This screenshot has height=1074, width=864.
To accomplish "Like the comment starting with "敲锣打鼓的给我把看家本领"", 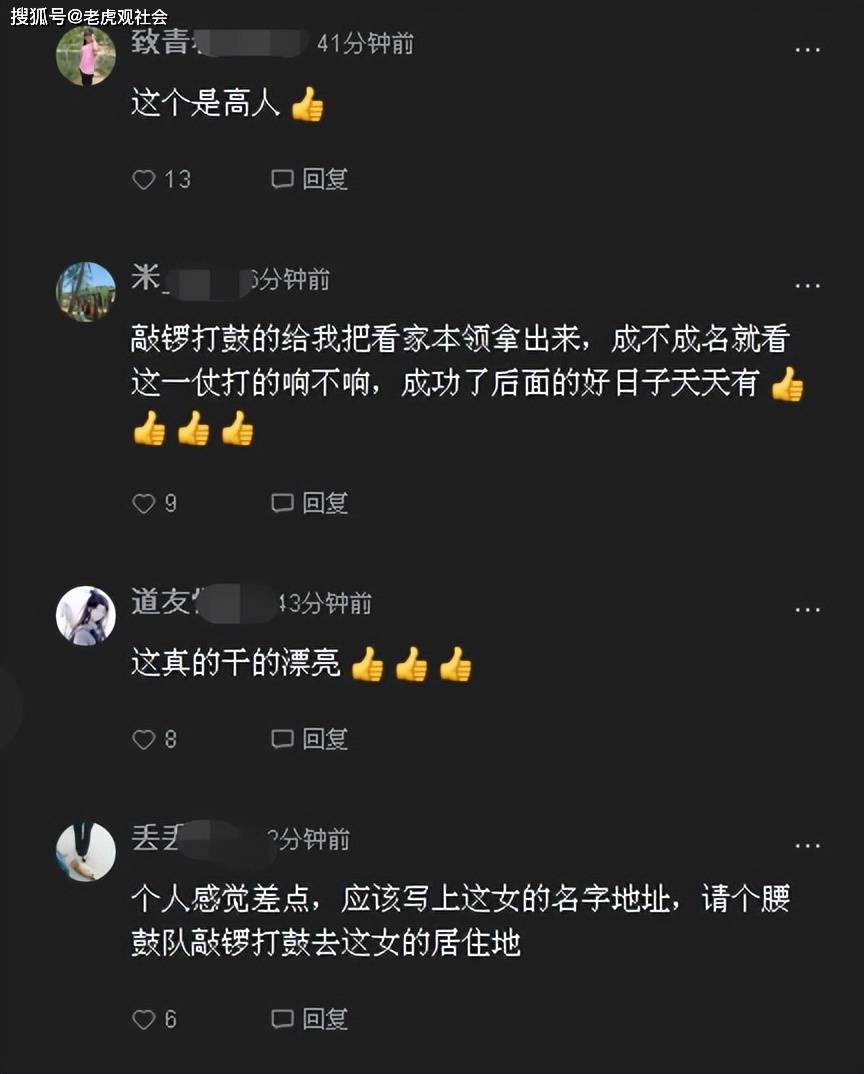I will pos(145,504).
